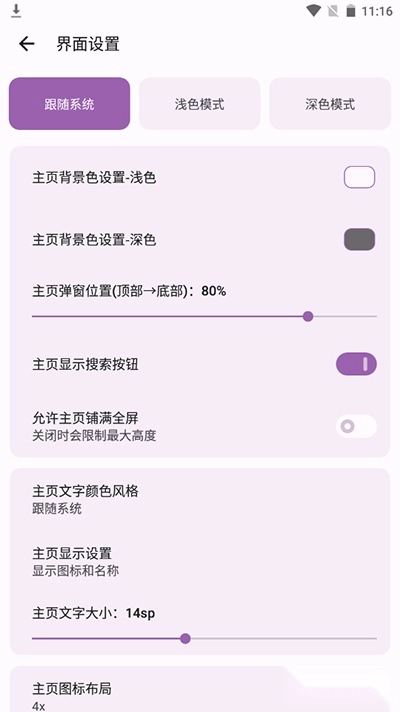Select the 跟随系统 theme mode
This screenshot has width=400, height=712.
pos(69,104)
